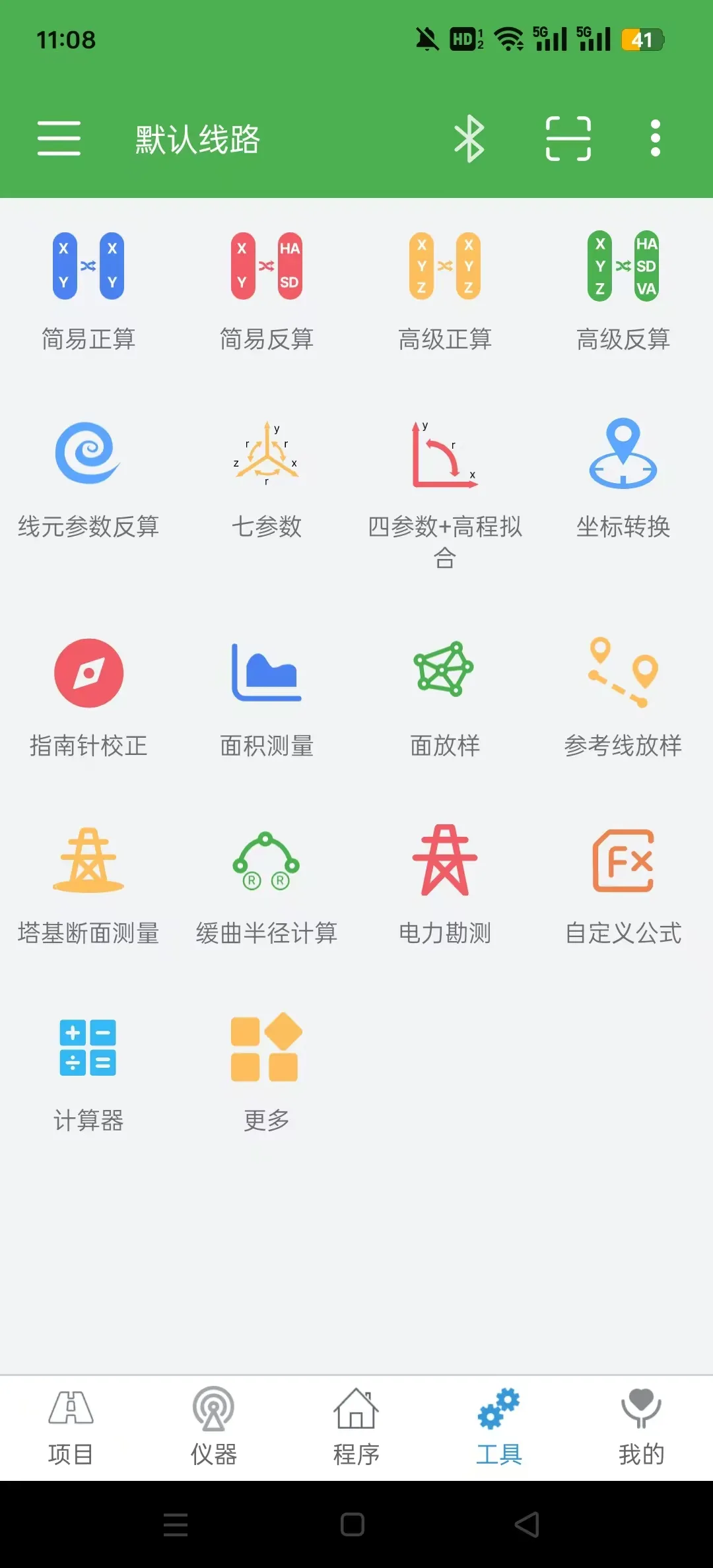Tap the Bluetooth connection icon

pyautogui.click(x=469, y=139)
